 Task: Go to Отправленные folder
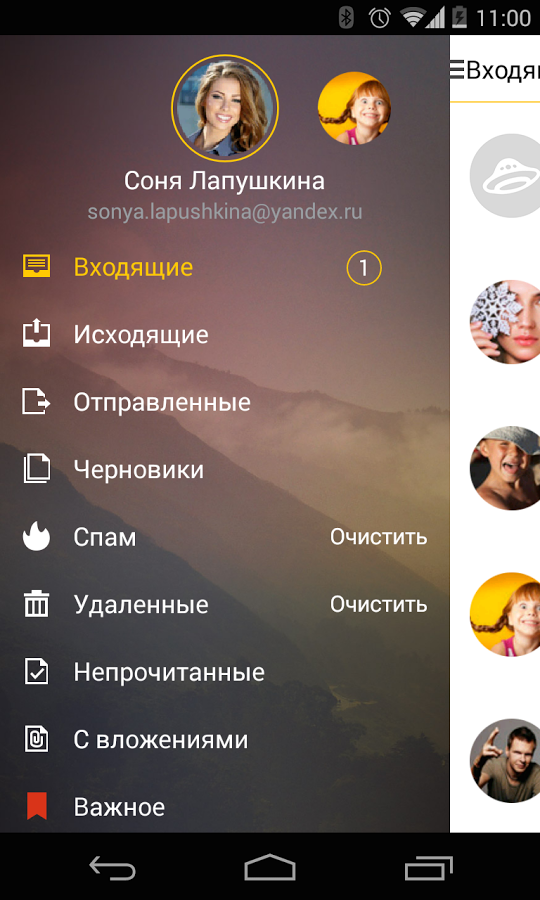(x=224, y=402)
